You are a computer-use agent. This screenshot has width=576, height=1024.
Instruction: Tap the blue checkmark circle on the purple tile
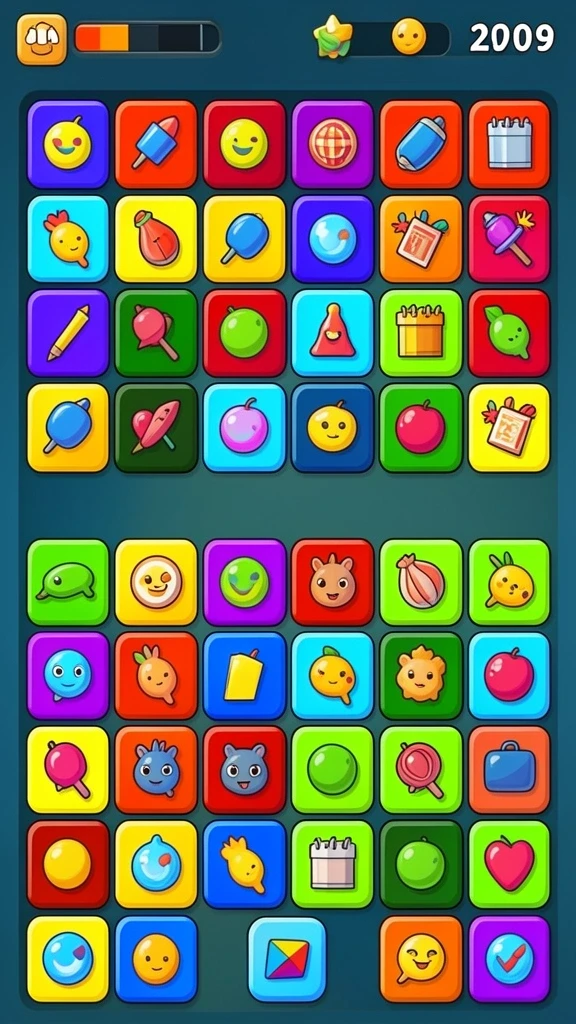click(x=509, y=959)
